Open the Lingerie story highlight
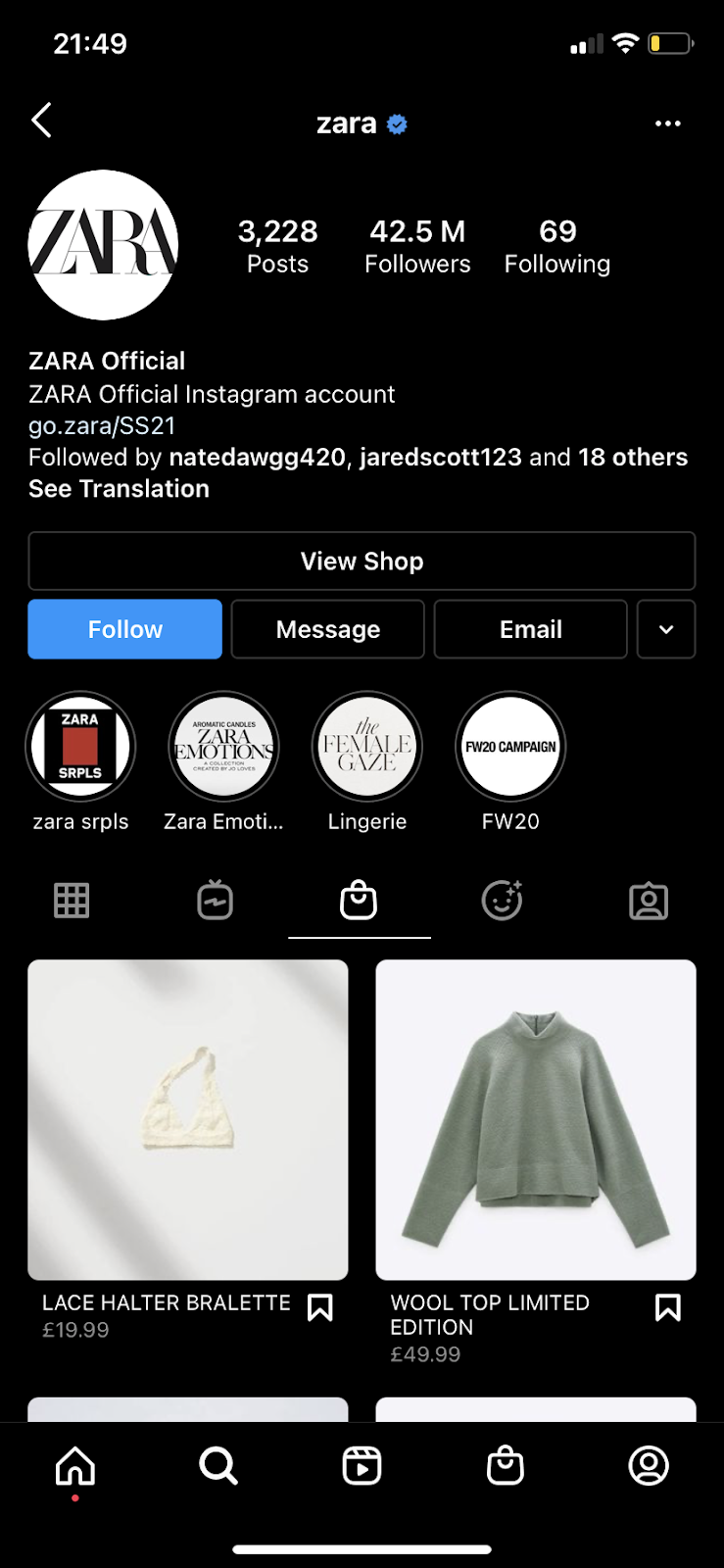 [367, 747]
